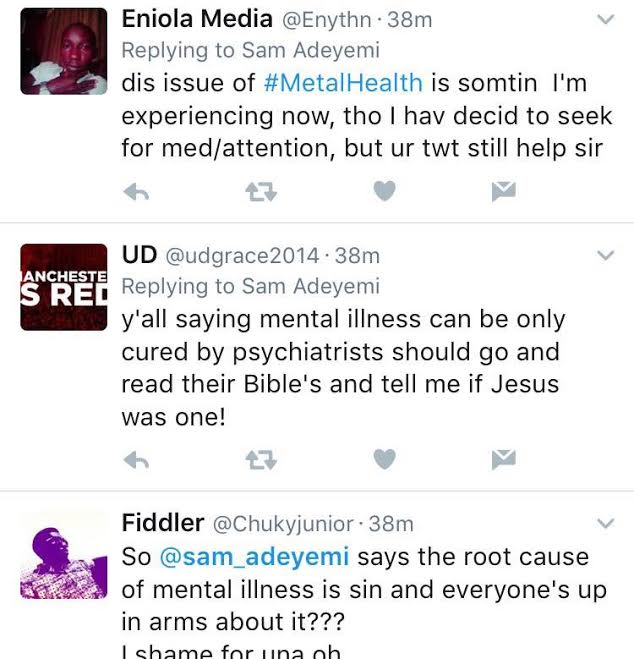Expand options chevron on Eniola Media's tweet
The width and height of the screenshot is (634, 659).
604,19
